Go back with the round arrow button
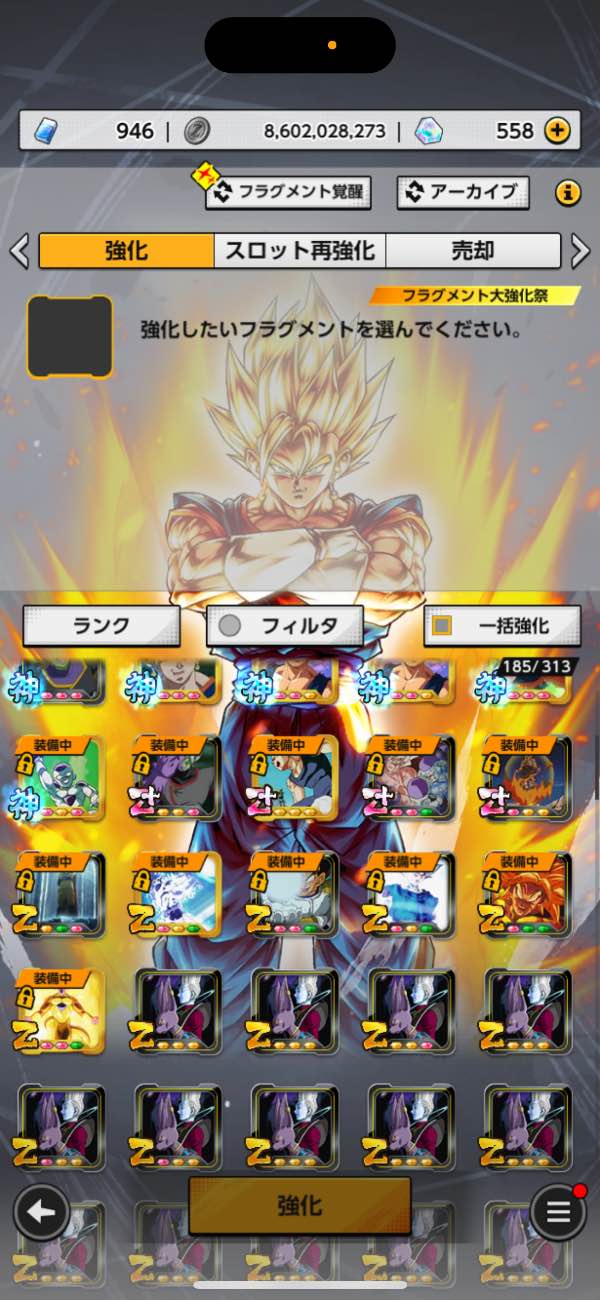Screen dimensions: 600x1300 coord(41,1212)
